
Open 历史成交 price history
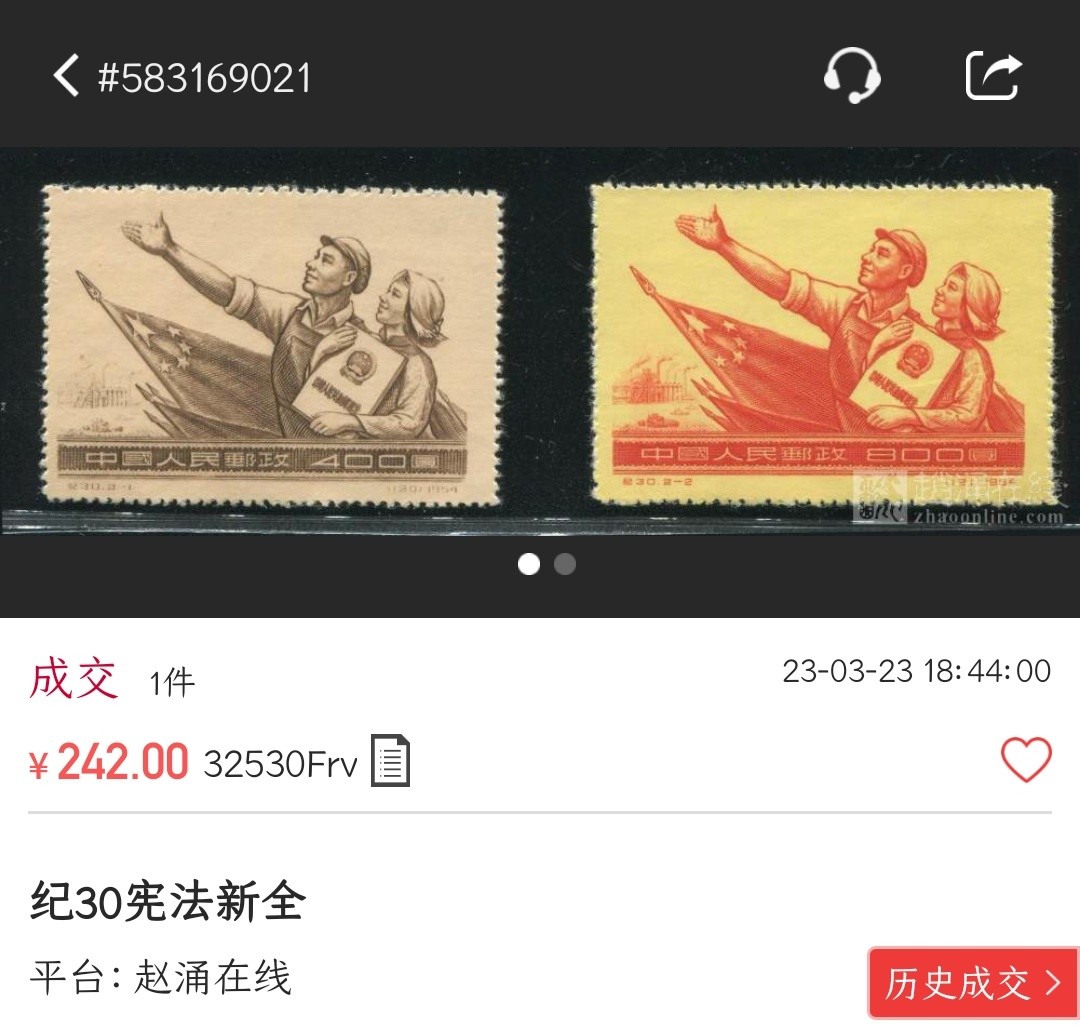point(973,983)
